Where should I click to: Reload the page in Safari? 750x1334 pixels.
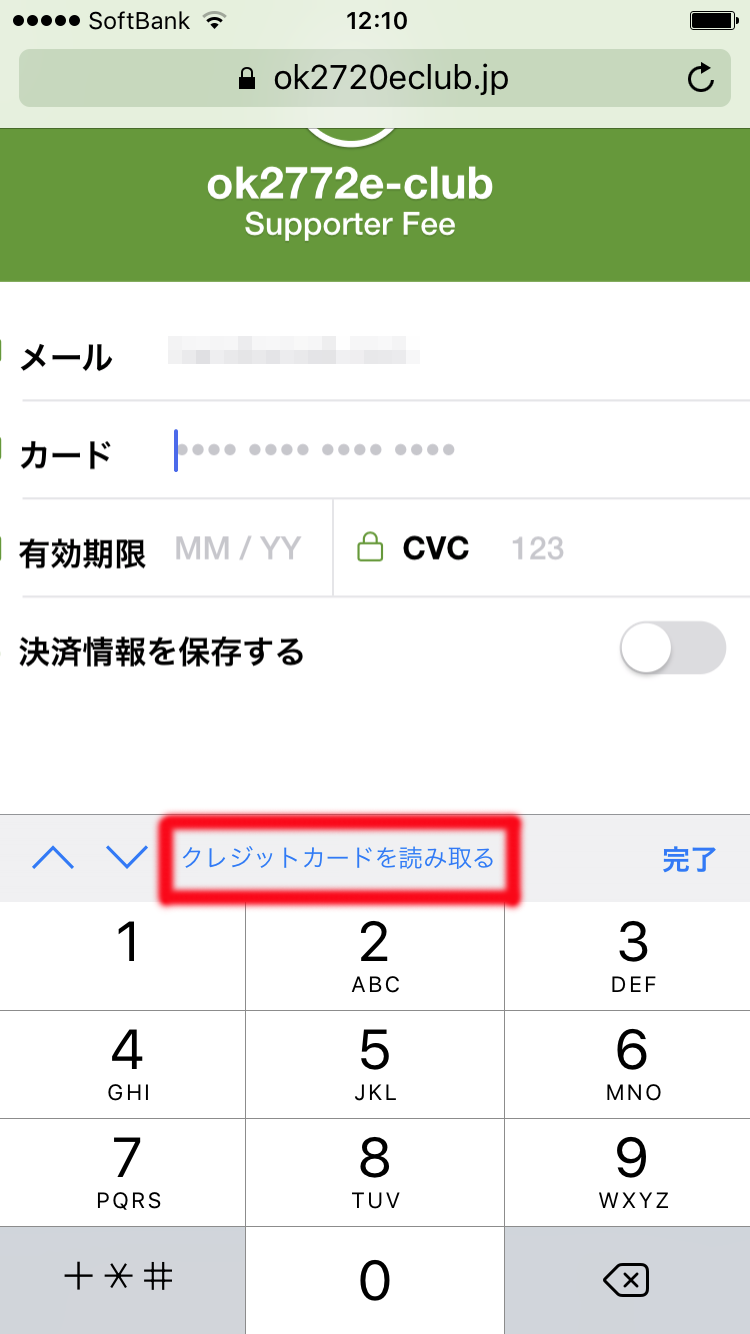coord(702,79)
